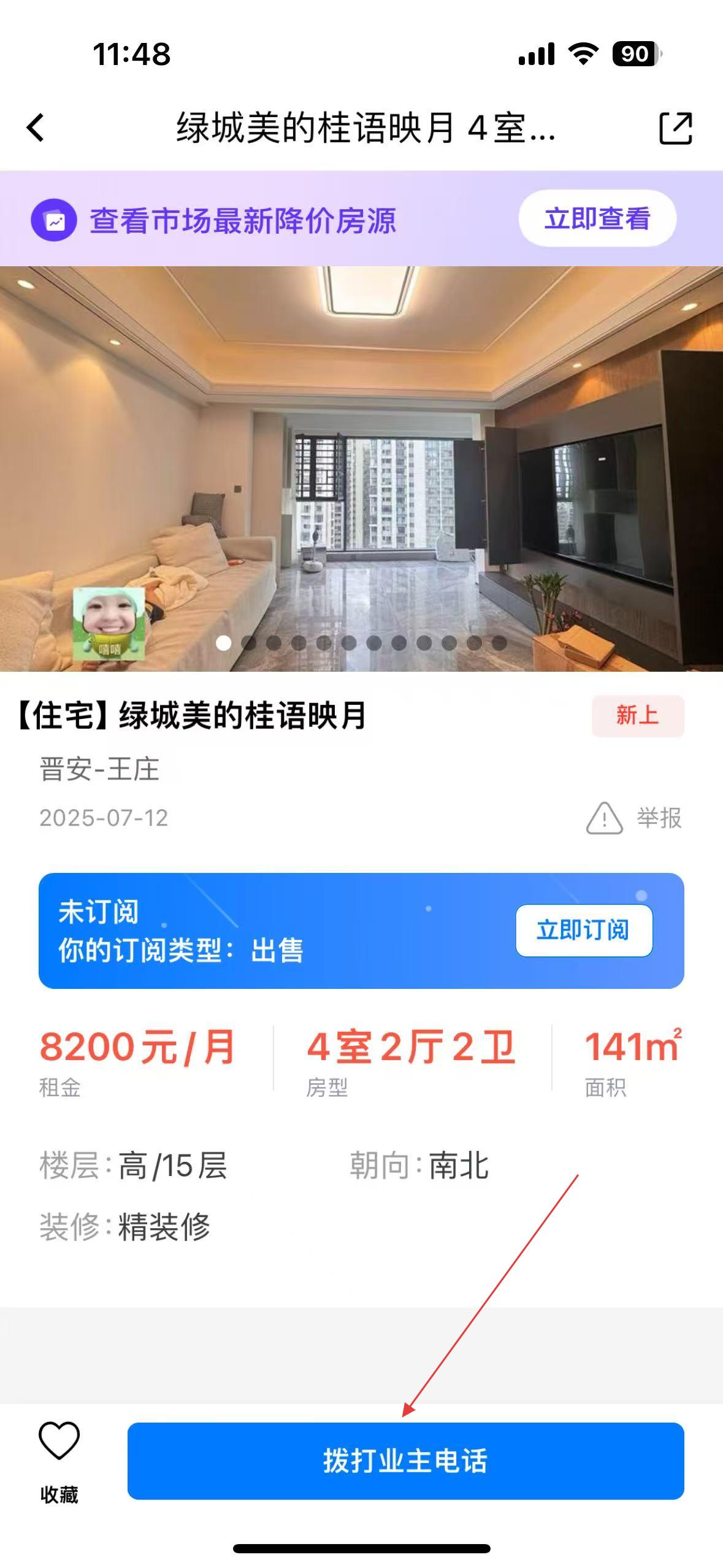Go back using the top-left arrow

[36, 128]
